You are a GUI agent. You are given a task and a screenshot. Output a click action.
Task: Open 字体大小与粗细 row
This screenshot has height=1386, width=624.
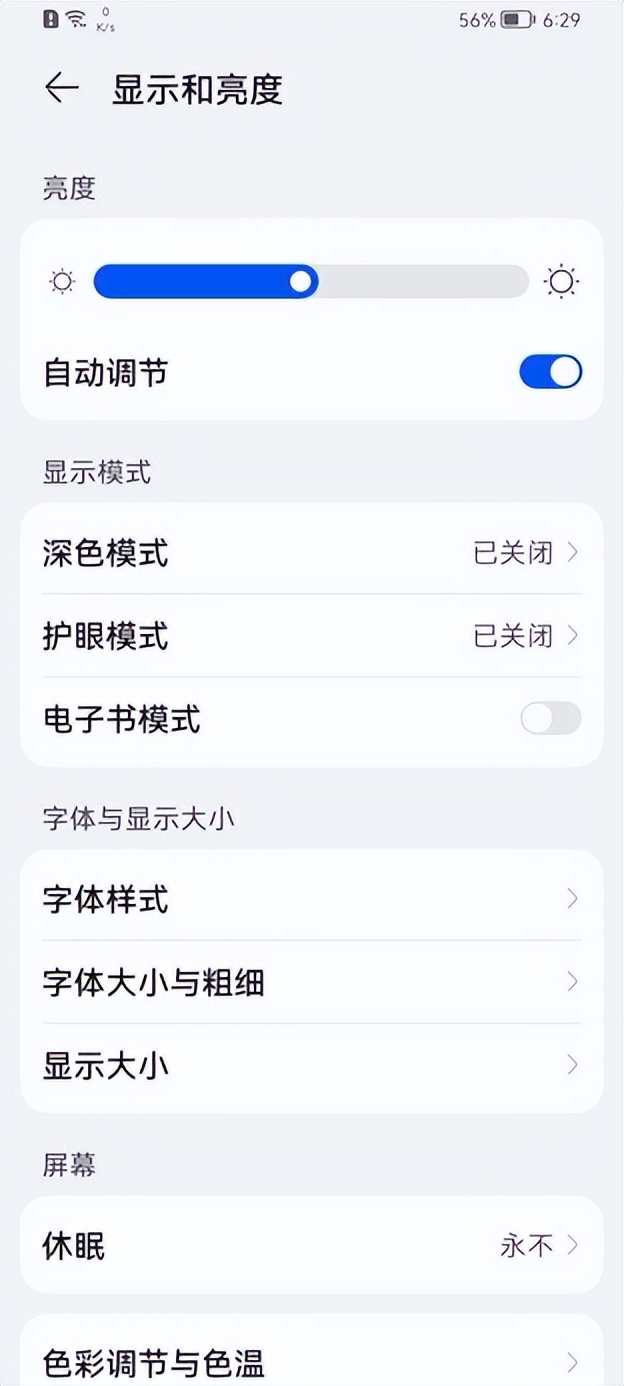pos(312,982)
